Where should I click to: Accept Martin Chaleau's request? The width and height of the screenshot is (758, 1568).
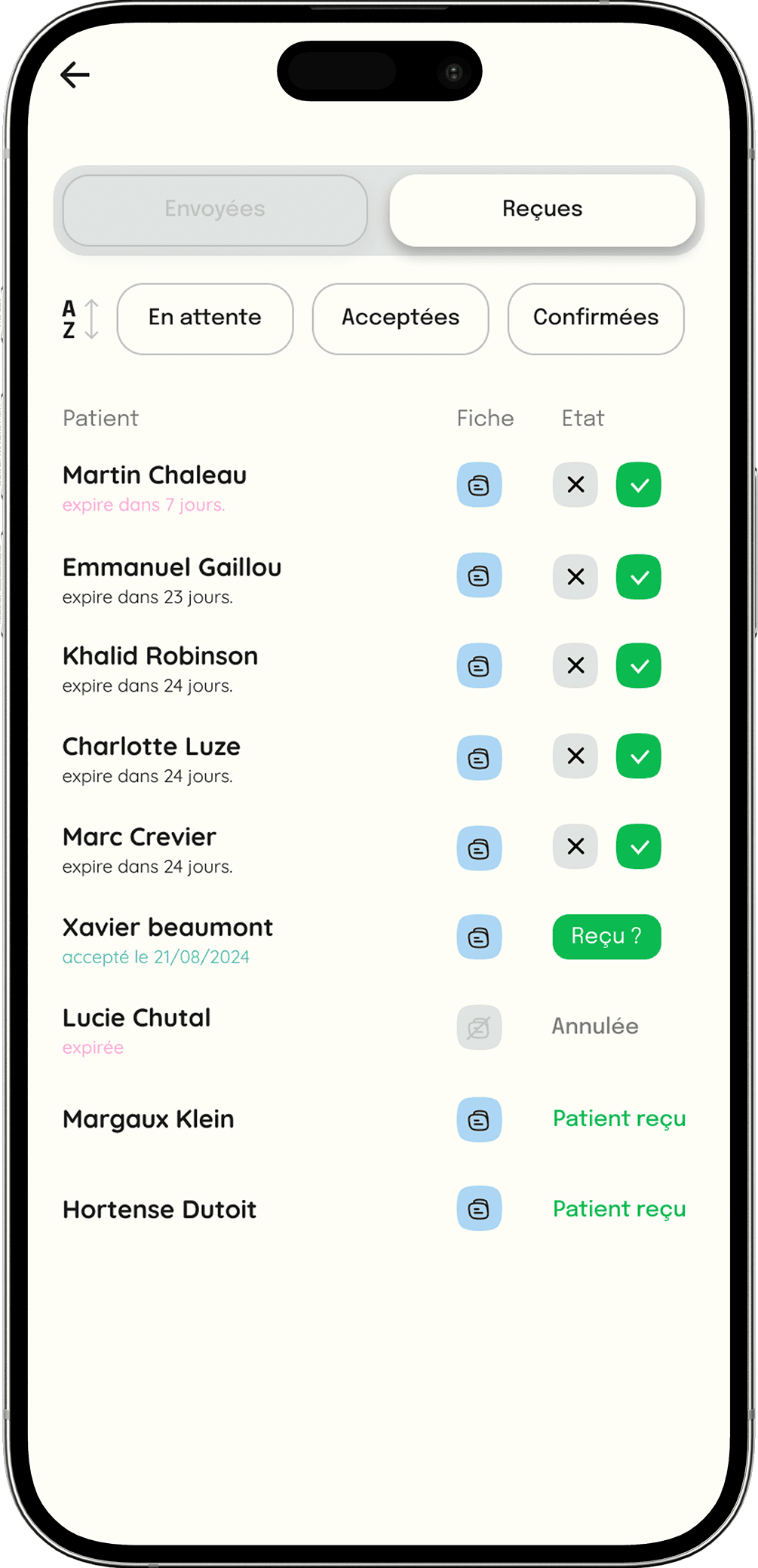point(639,485)
